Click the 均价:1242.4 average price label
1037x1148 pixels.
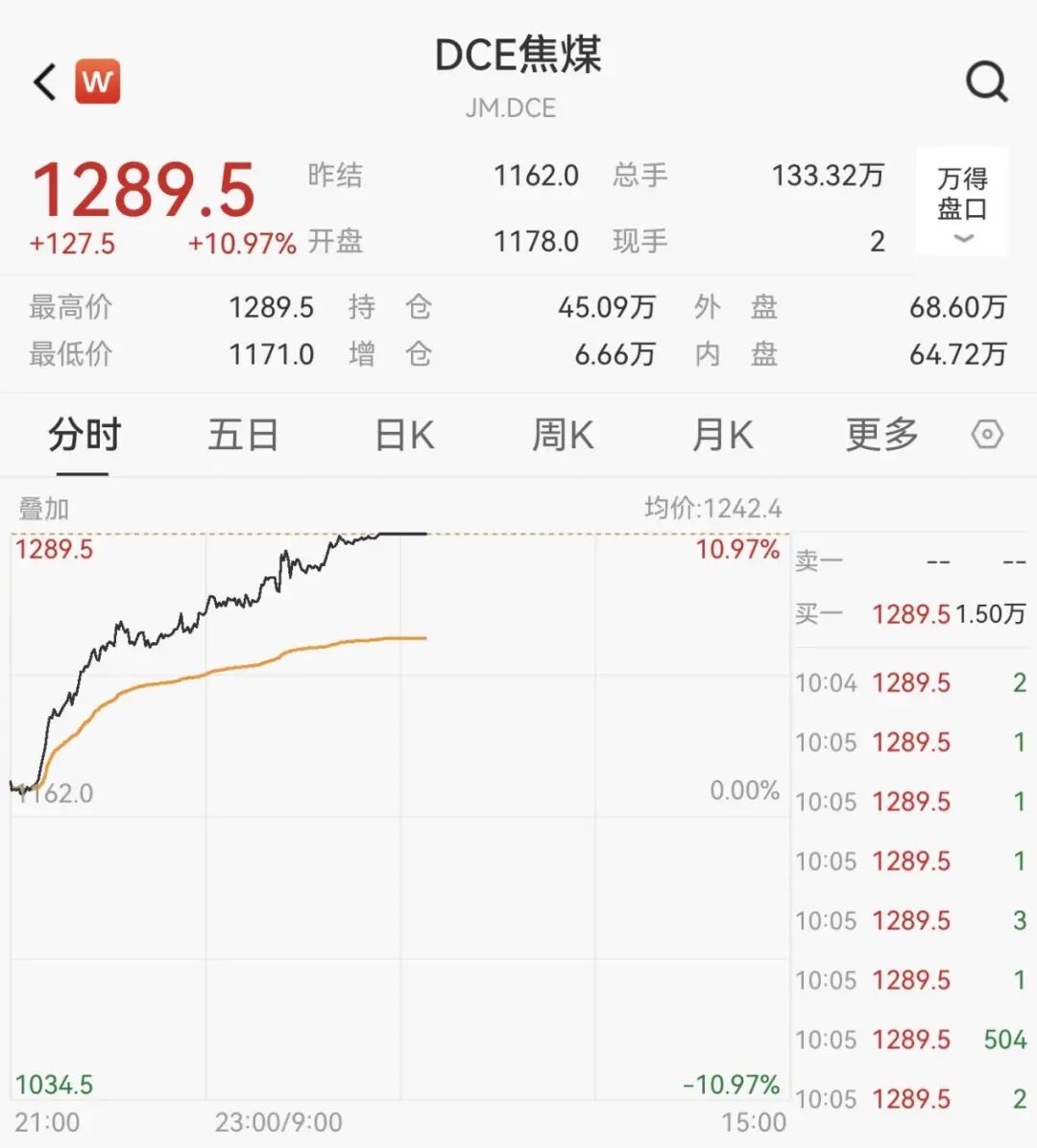[714, 509]
